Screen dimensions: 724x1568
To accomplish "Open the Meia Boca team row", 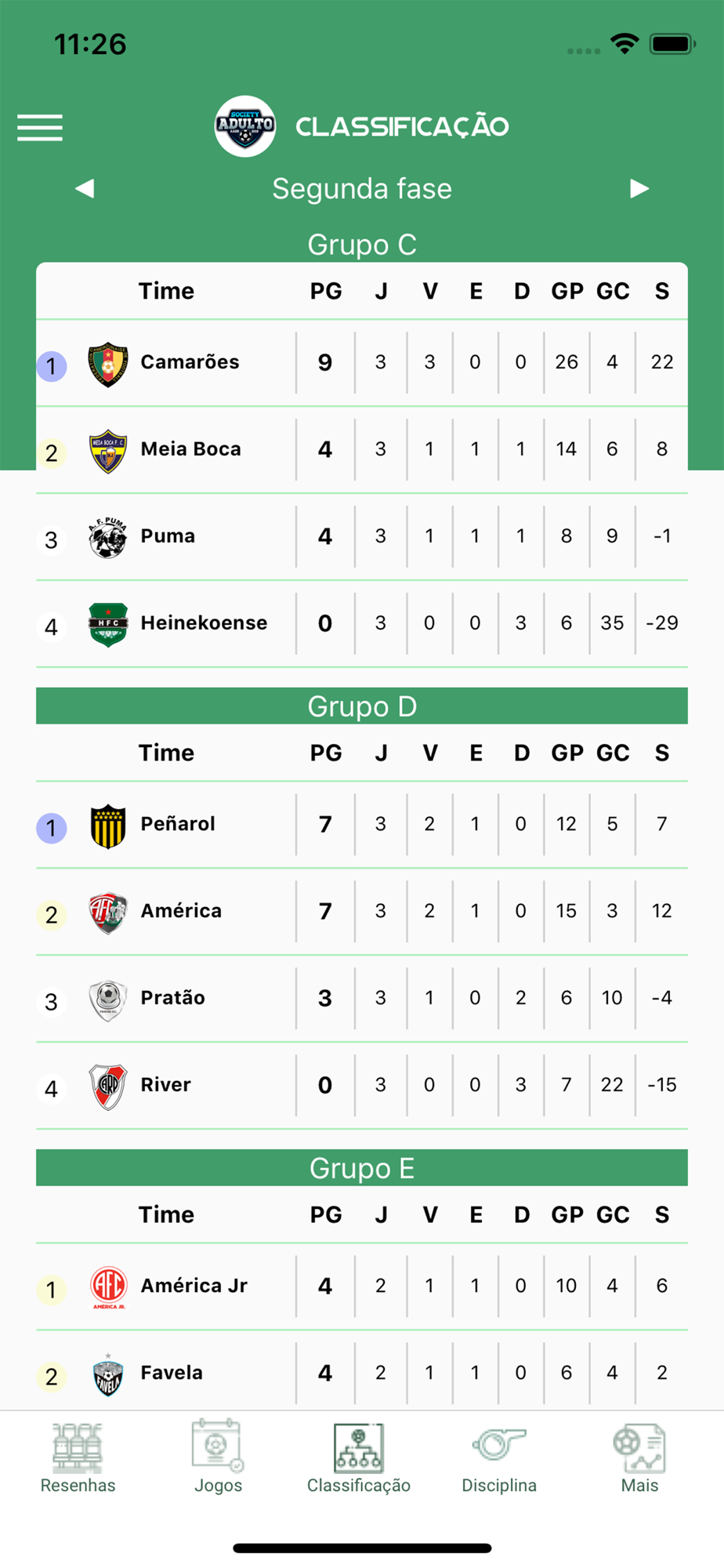I will [x=362, y=450].
